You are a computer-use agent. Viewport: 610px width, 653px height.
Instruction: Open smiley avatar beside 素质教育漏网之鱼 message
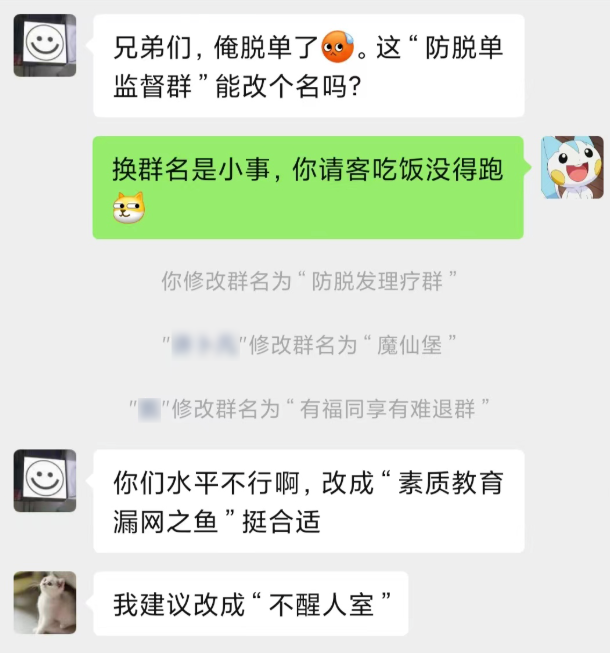(x=44, y=480)
